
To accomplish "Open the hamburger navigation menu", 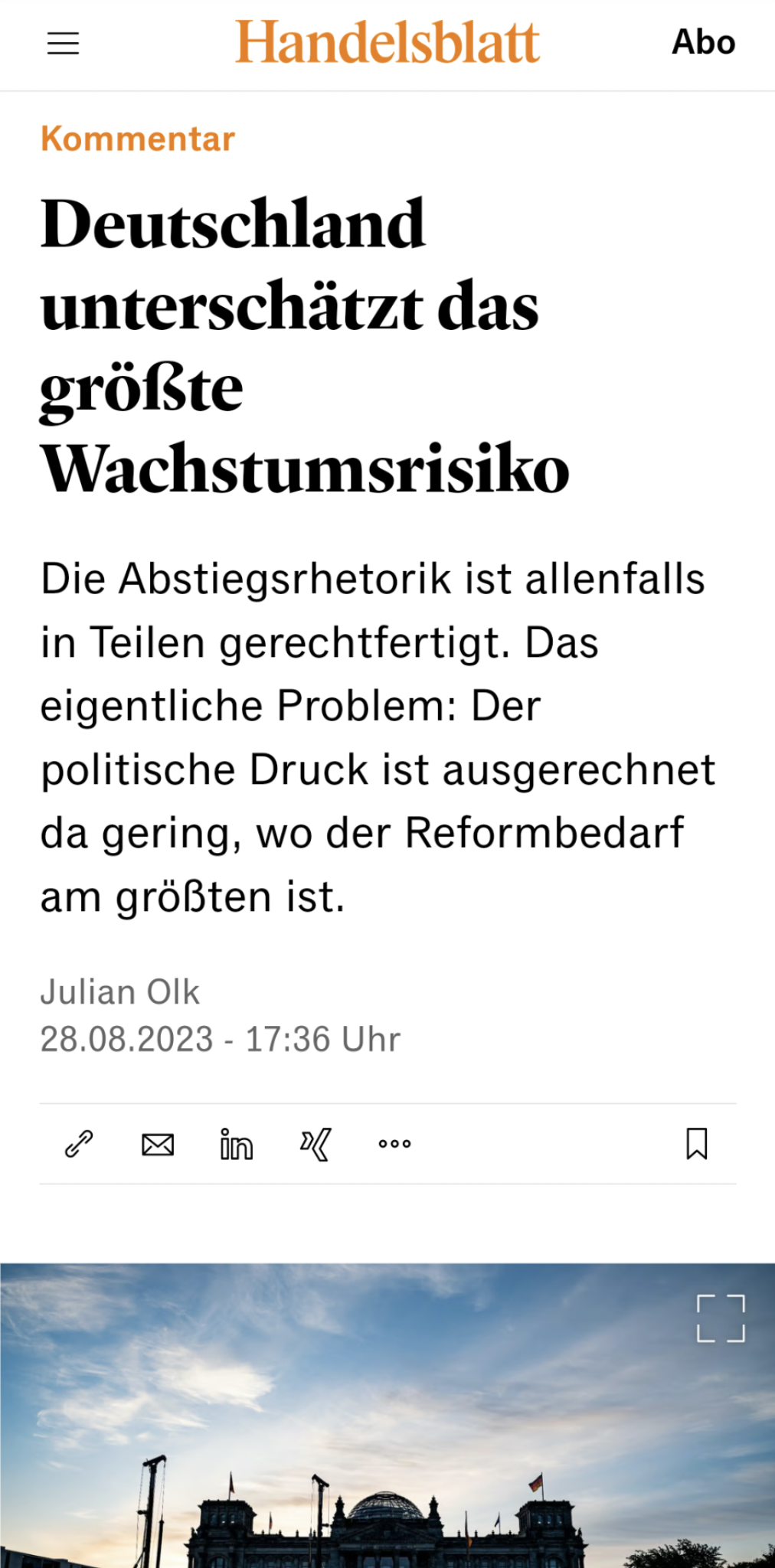I will (x=63, y=44).
